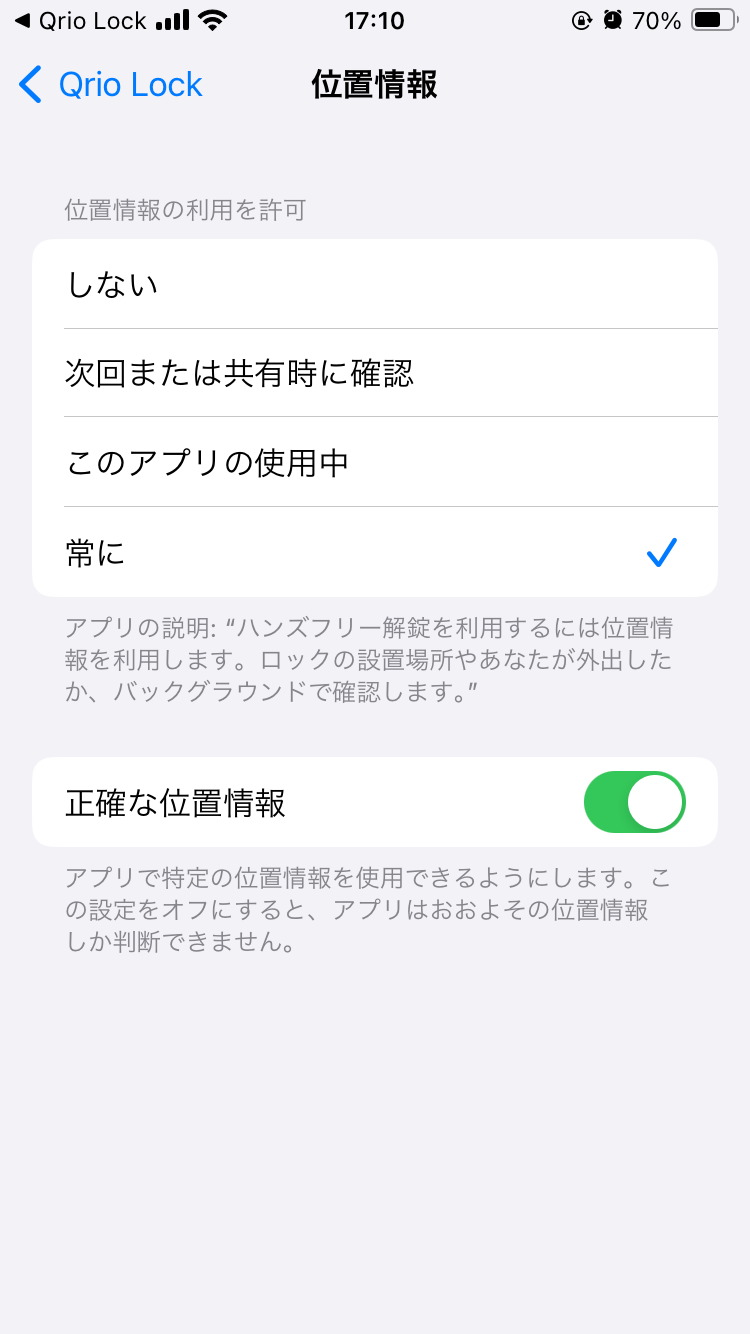
Task: Select このアプリの使用中 option
Action: pyautogui.click(x=375, y=462)
